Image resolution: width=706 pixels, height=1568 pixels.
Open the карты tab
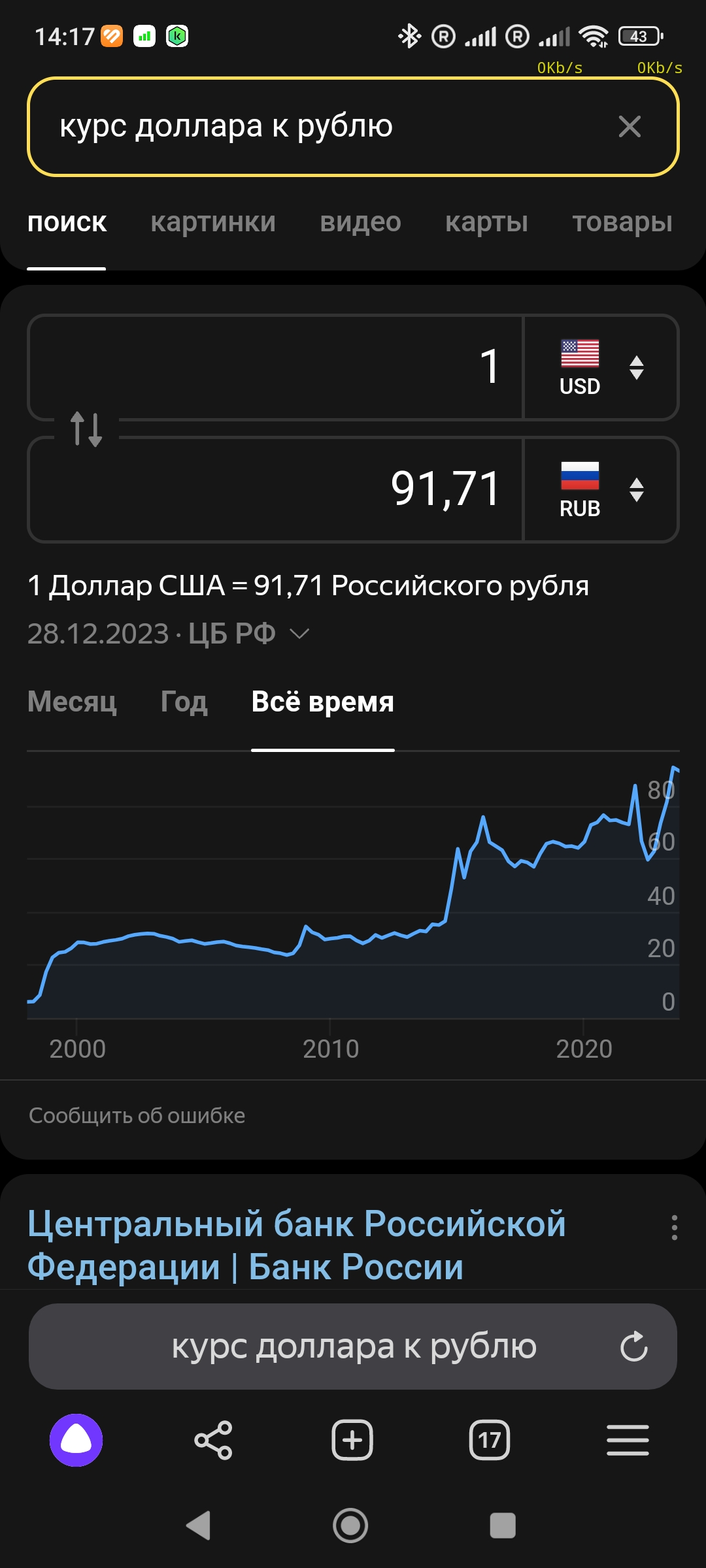[486, 223]
